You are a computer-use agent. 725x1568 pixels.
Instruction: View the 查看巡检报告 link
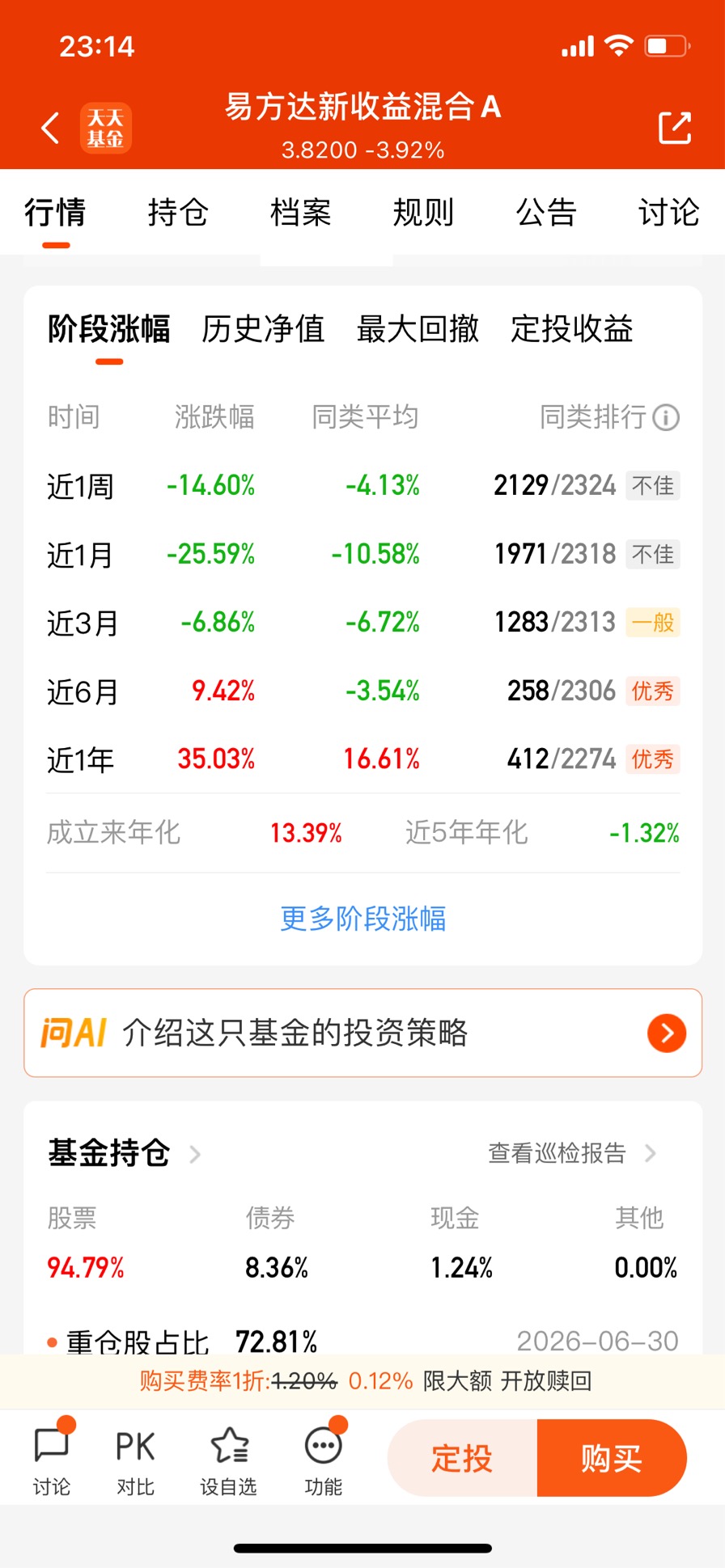tap(572, 1152)
